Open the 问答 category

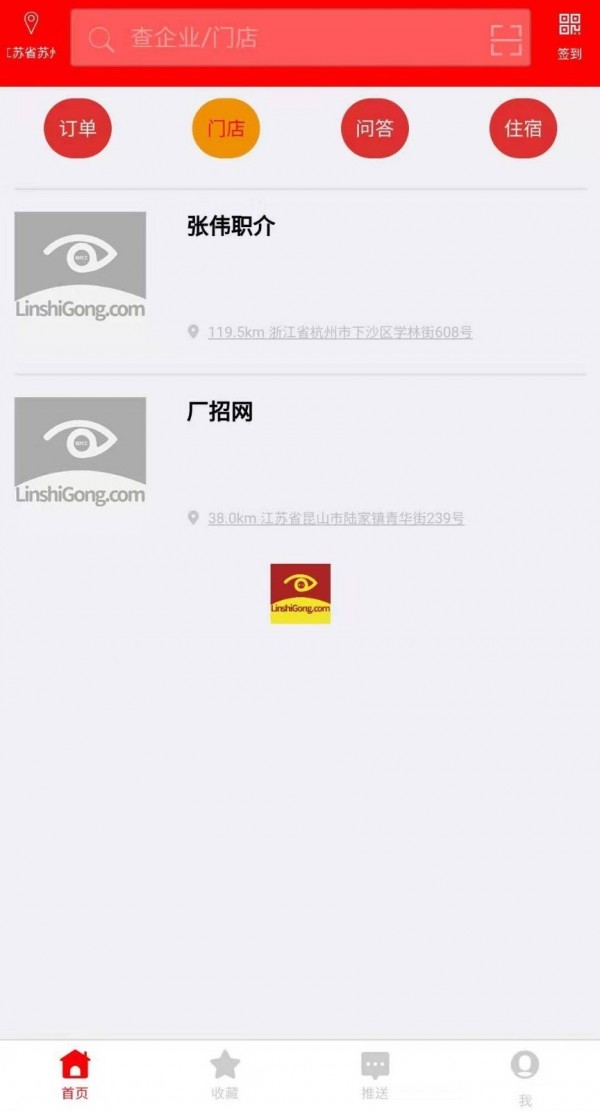tap(375, 128)
